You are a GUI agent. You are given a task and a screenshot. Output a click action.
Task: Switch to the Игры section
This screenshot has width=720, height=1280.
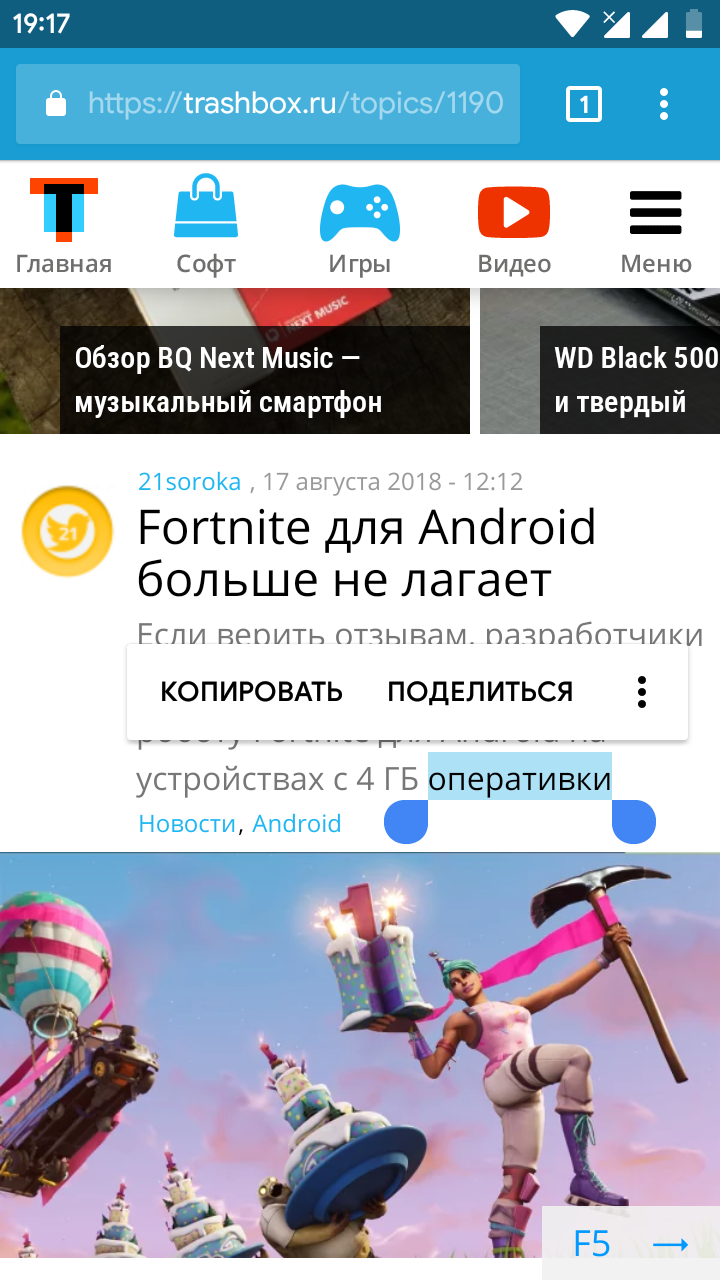359,228
